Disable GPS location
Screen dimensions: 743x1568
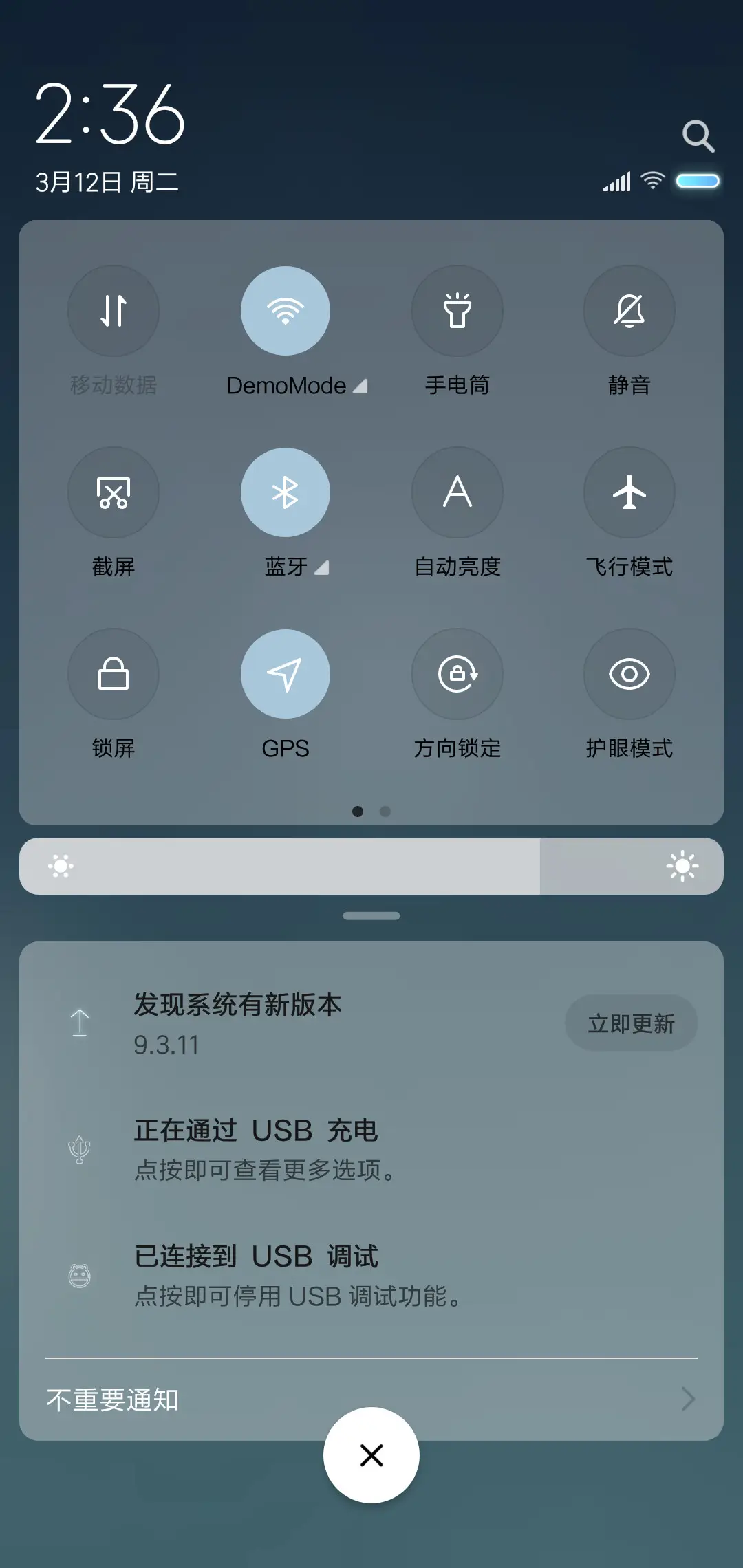pyautogui.click(x=286, y=675)
